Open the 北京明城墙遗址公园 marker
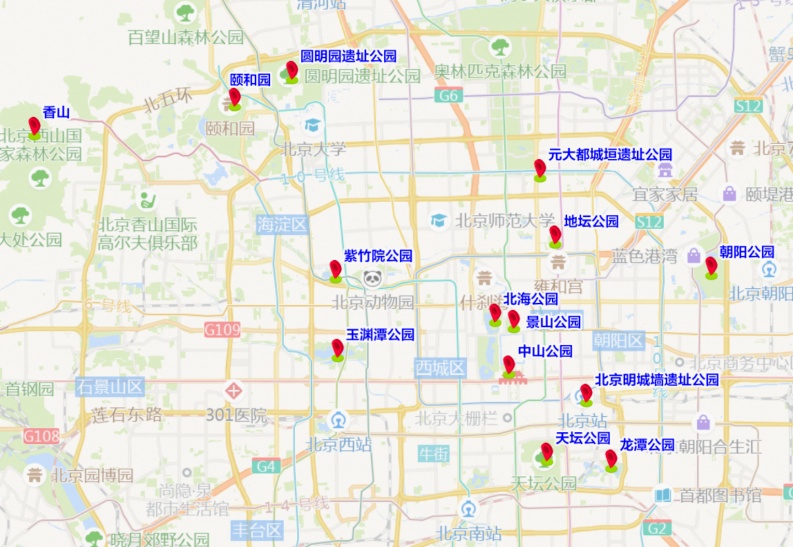793x547 pixels. coord(586,393)
